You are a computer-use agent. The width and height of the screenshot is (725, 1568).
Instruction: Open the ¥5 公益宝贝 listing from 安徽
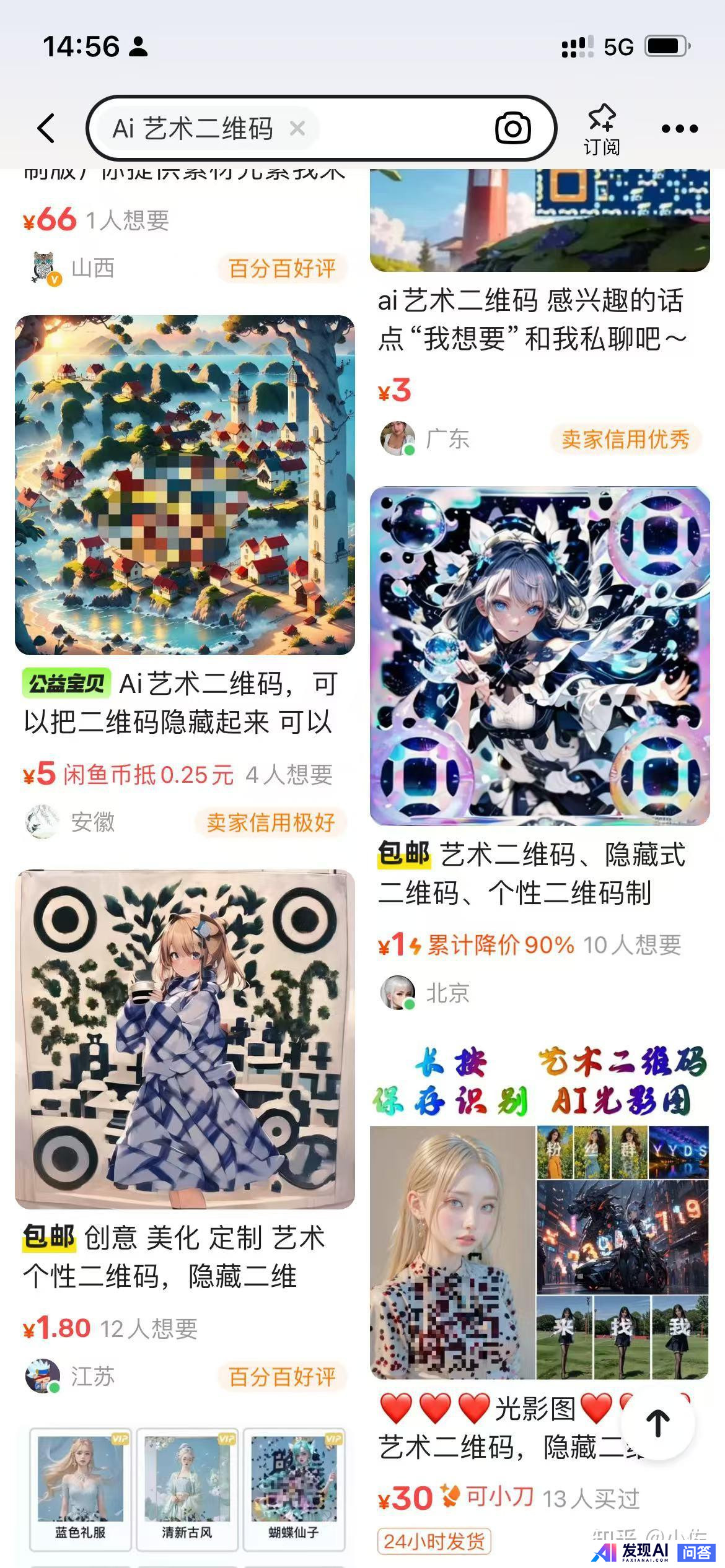(x=185, y=486)
